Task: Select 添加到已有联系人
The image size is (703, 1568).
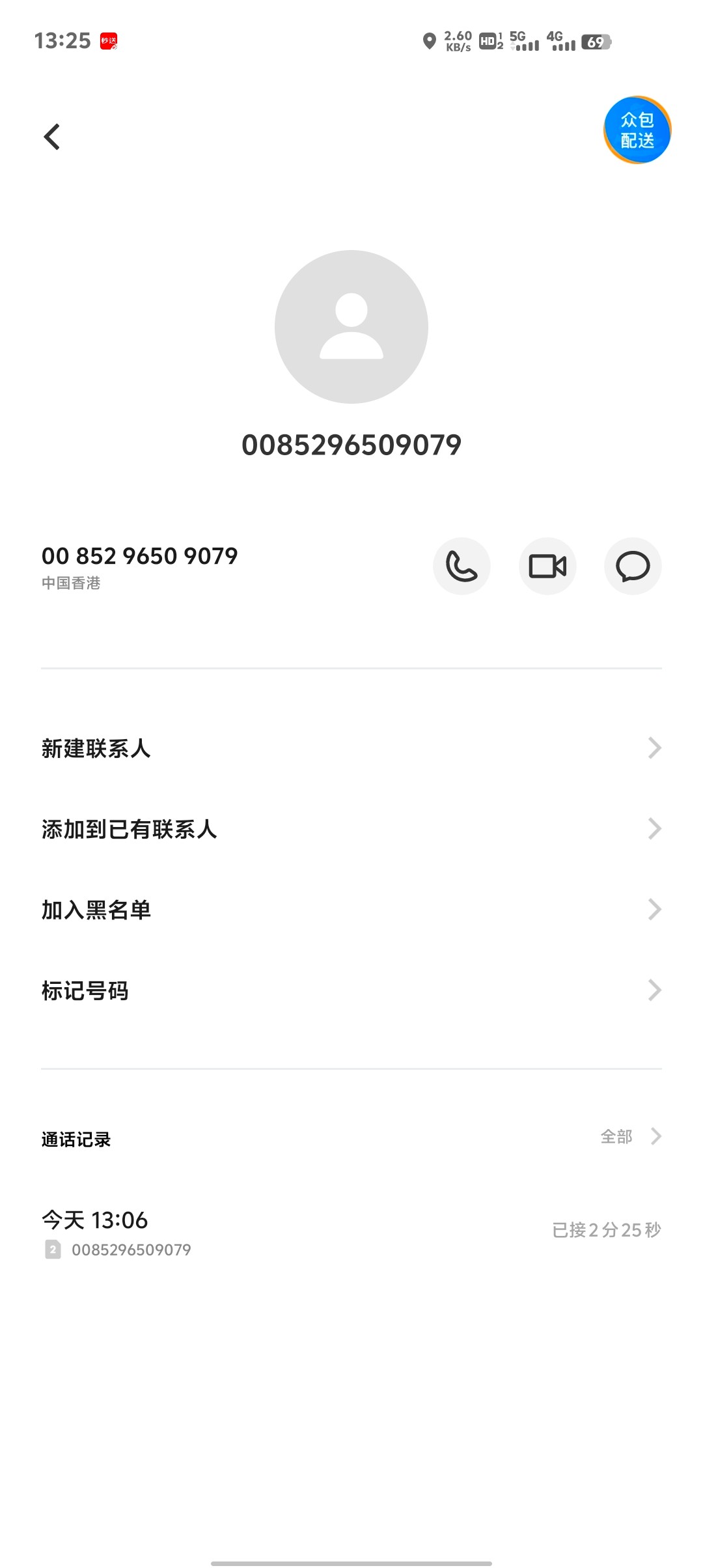Action: click(x=351, y=829)
